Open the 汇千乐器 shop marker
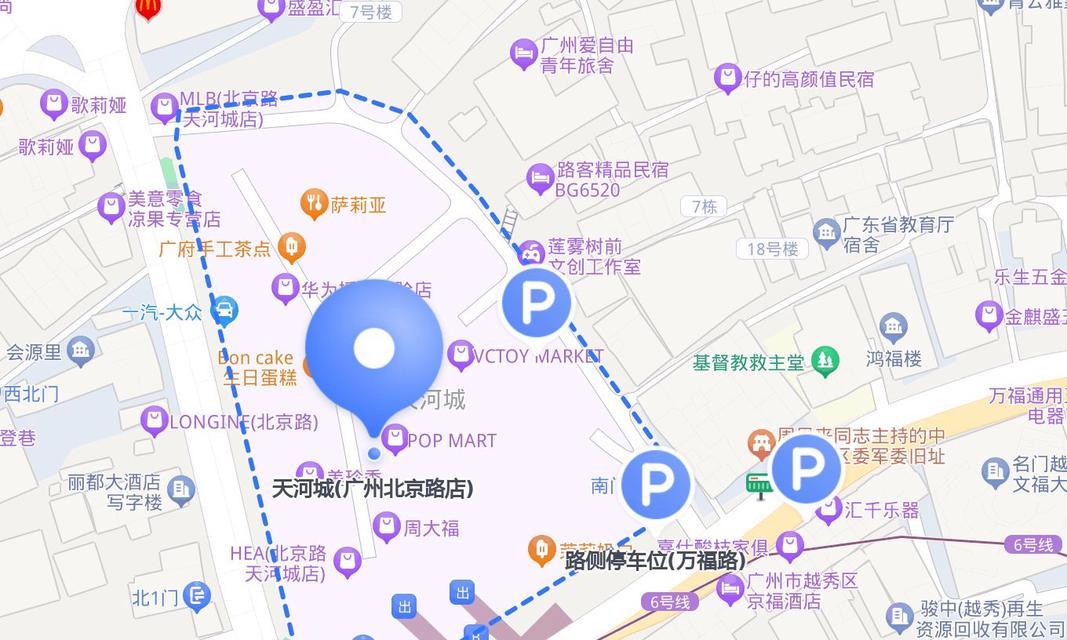 [828, 511]
